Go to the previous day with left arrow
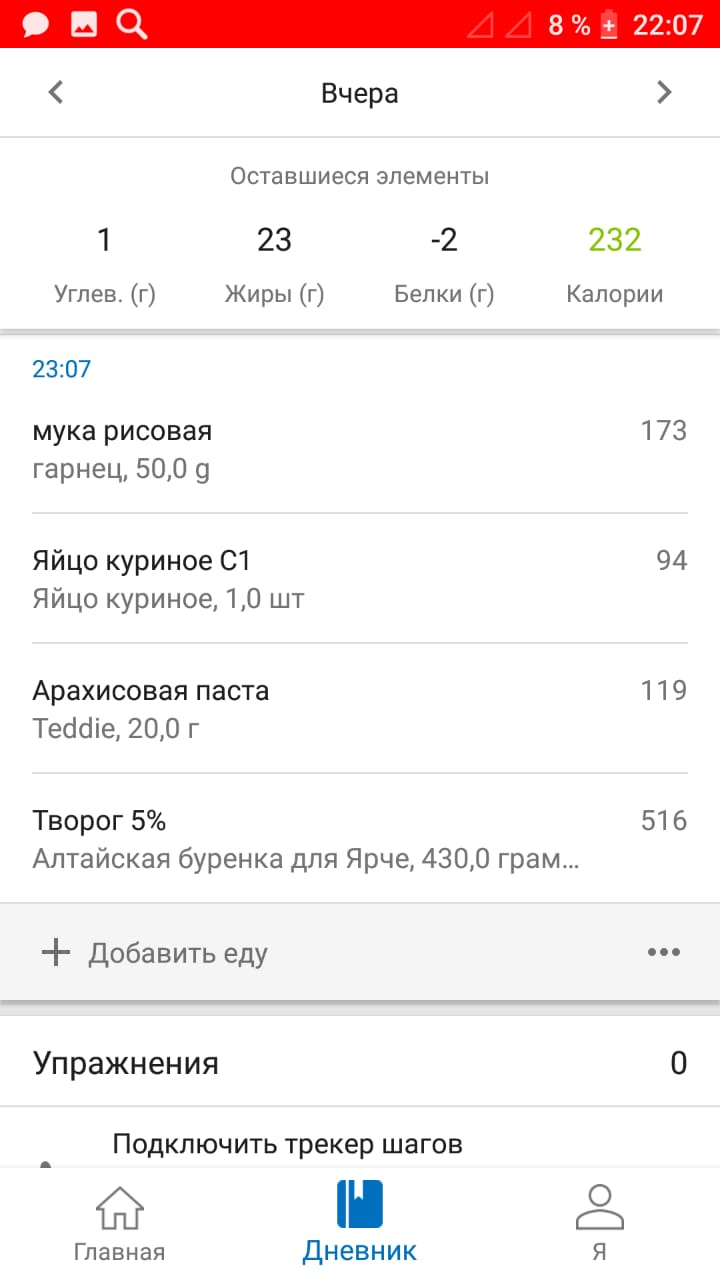The width and height of the screenshot is (720, 1280). pyautogui.click(x=56, y=93)
